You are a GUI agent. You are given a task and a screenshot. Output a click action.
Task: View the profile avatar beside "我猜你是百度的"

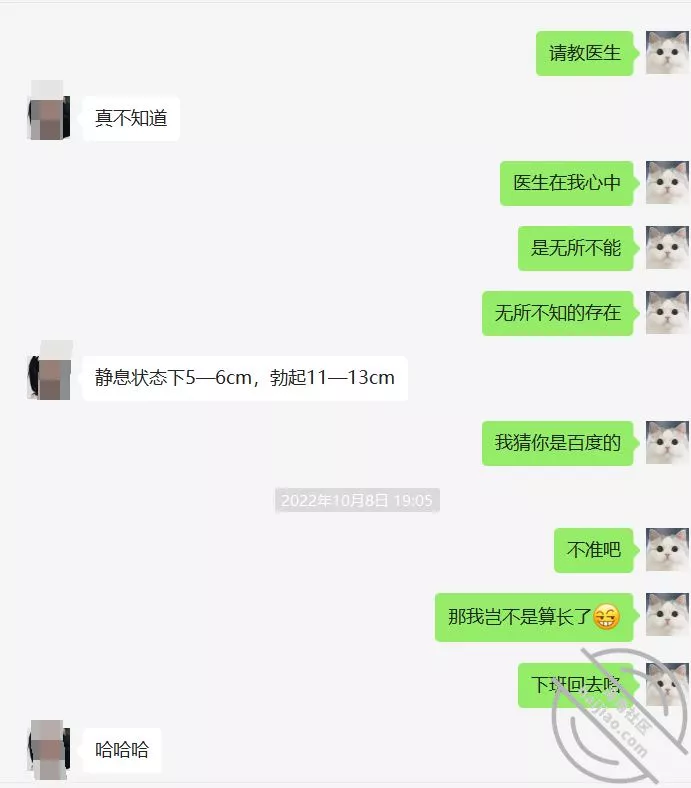click(x=666, y=443)
